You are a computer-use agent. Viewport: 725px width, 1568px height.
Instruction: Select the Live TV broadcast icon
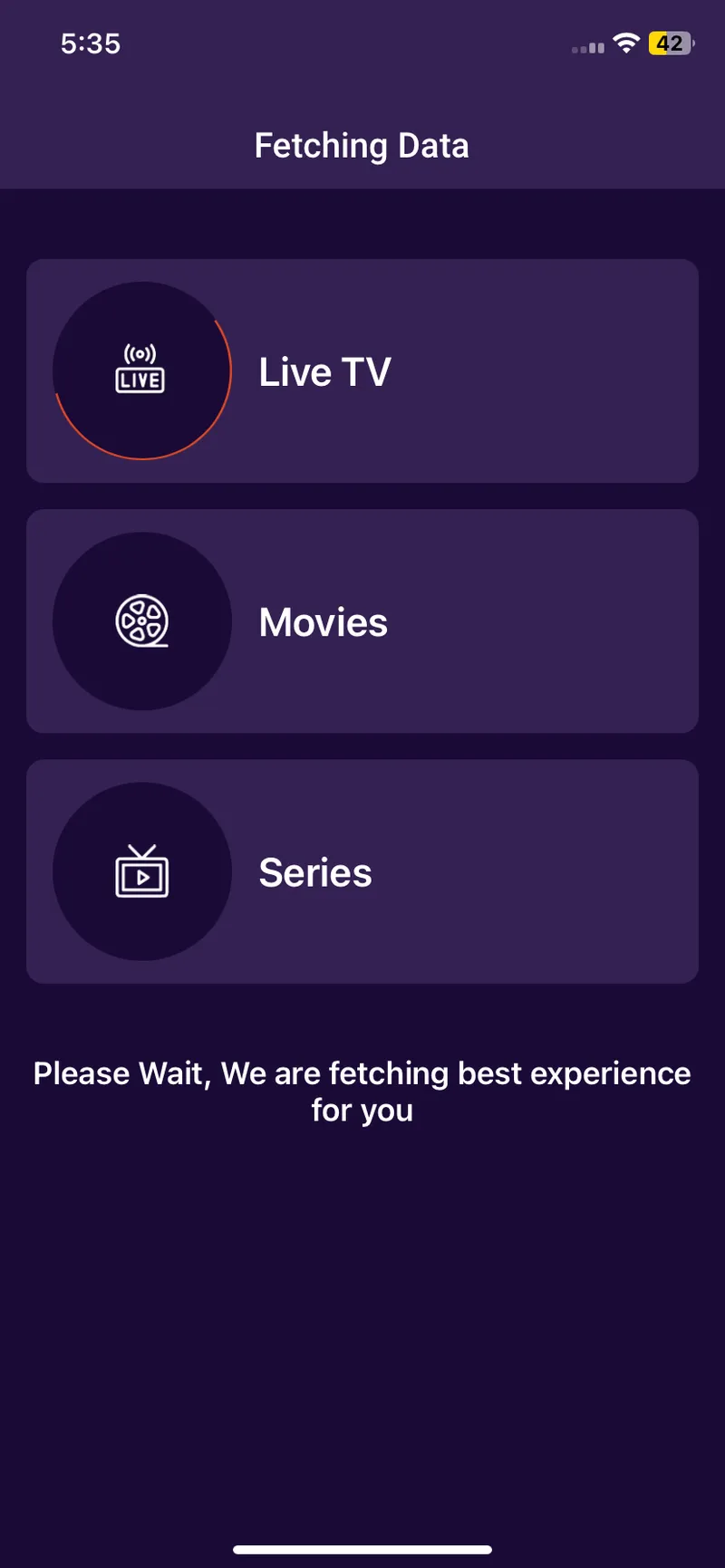(x=140, y=370)
